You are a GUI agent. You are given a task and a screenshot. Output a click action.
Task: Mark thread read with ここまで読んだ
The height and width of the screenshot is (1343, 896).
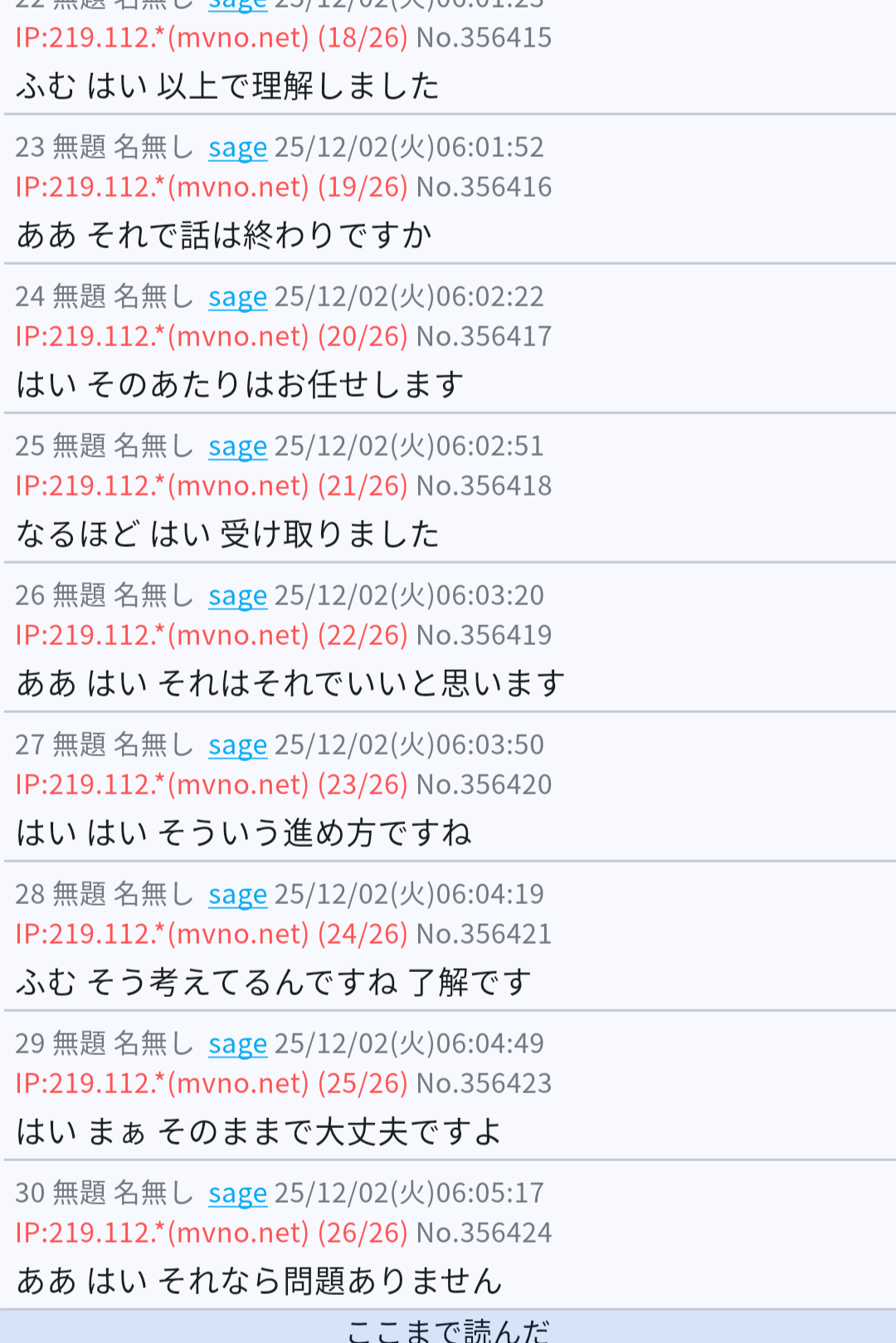(448, 1330)
